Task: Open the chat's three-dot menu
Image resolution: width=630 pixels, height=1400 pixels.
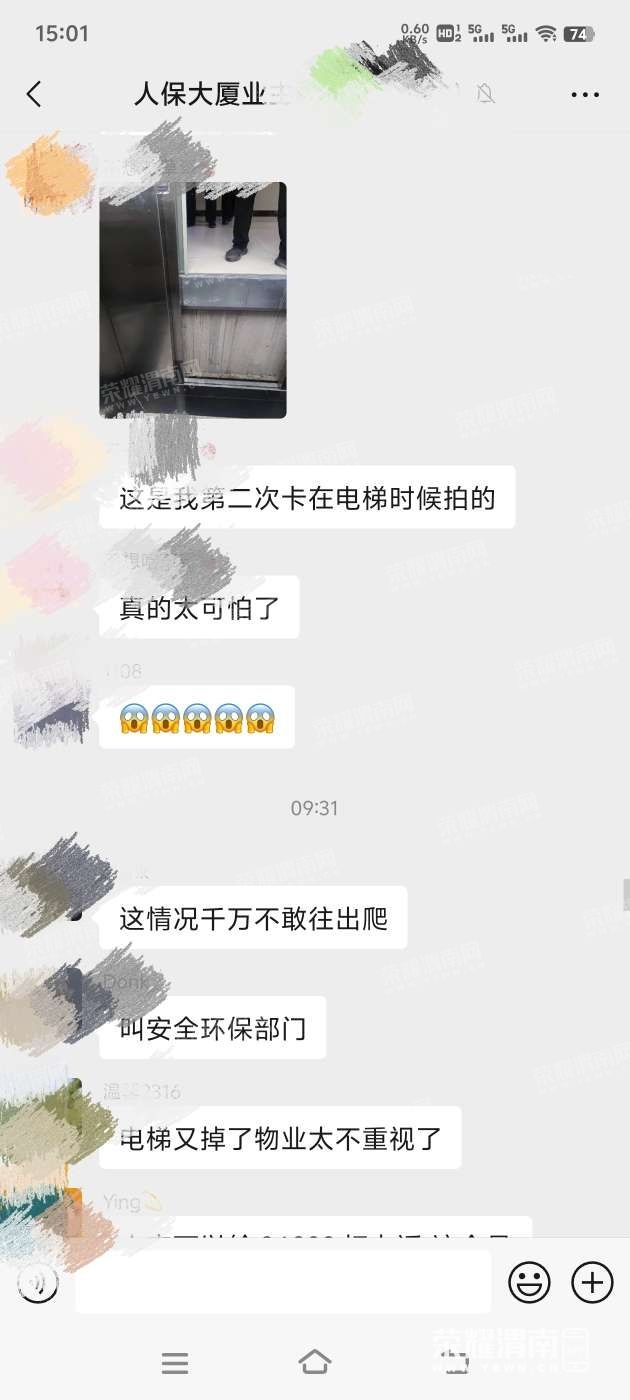Action: [x=585, y=95]
